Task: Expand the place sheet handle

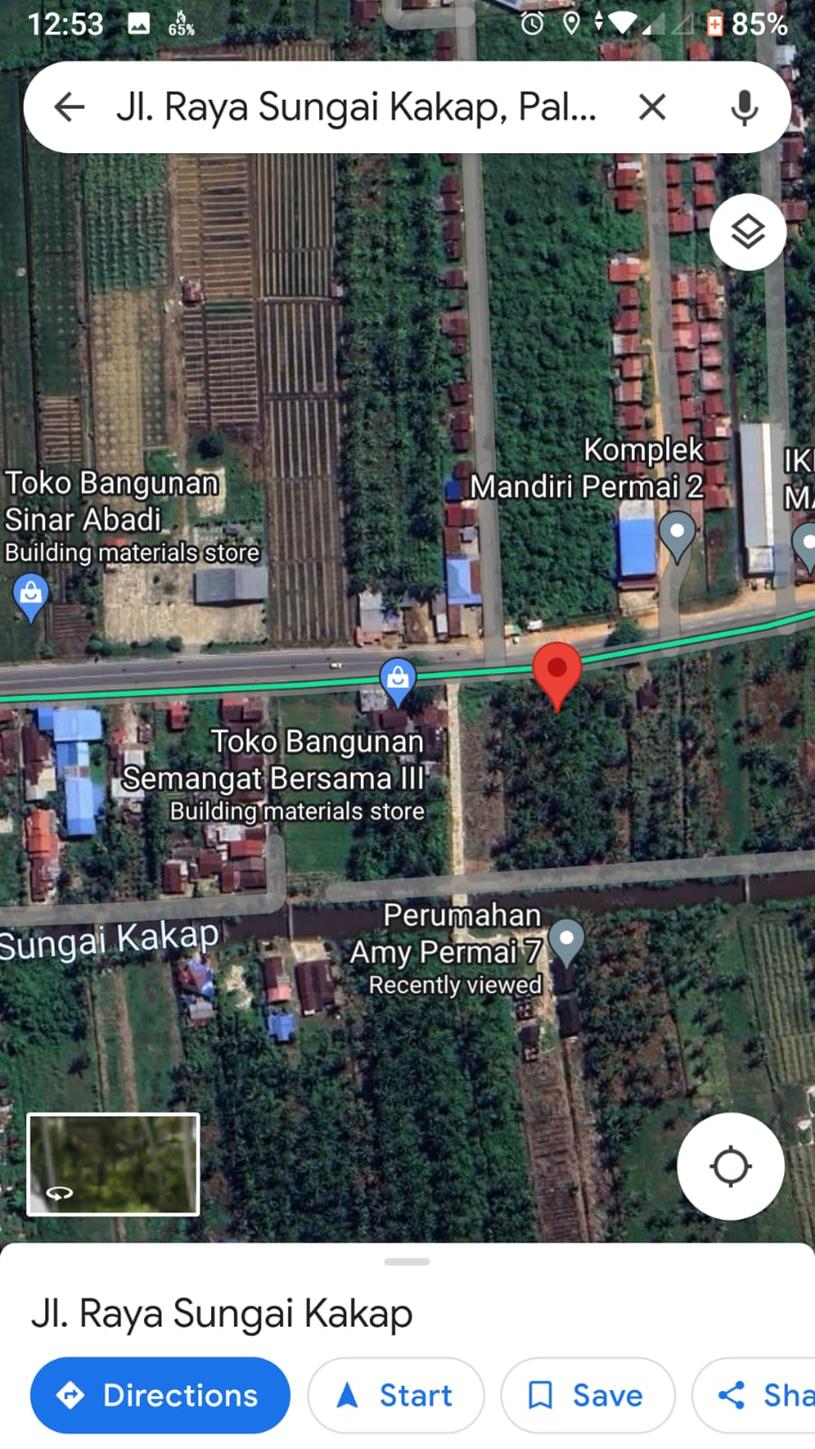Action: [407, 1261]
